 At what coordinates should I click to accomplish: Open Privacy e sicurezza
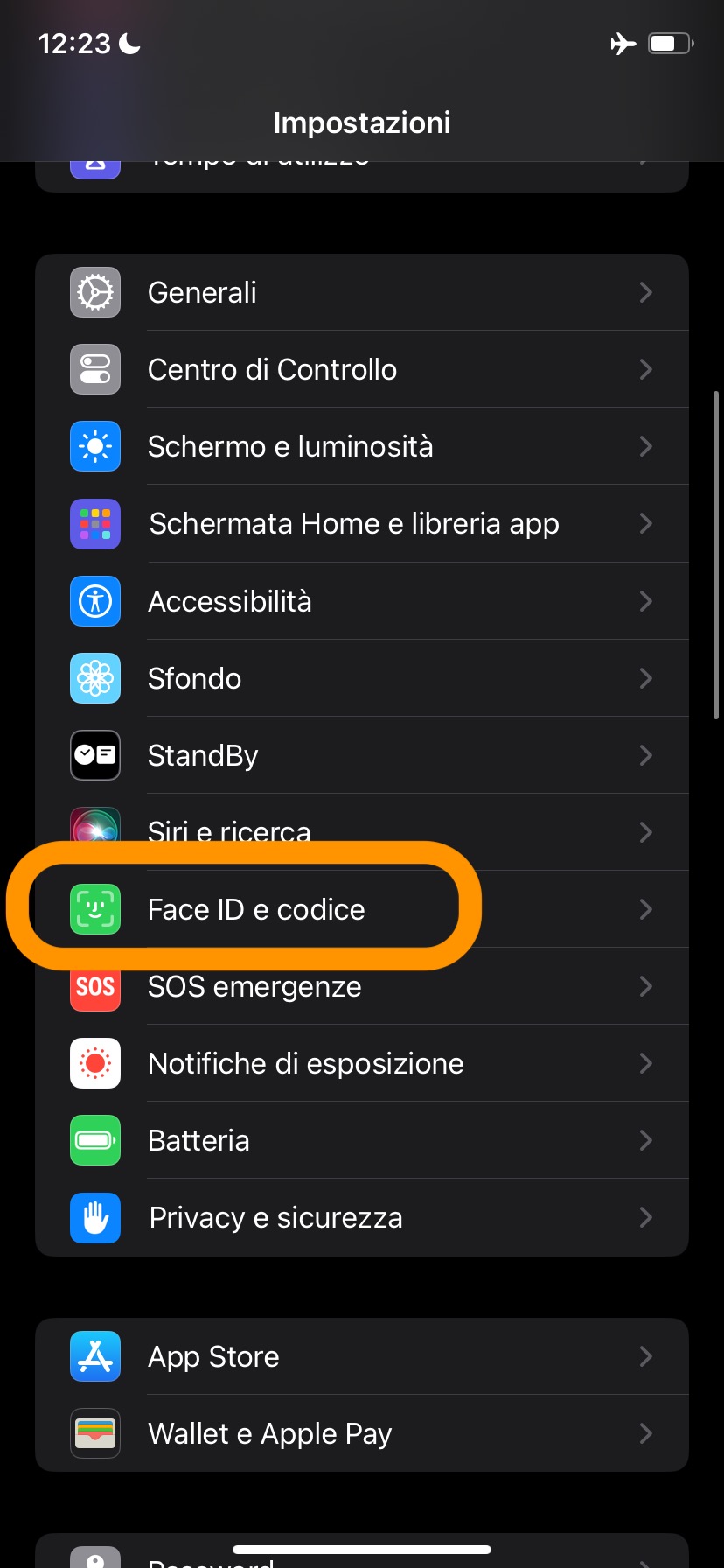tap(362, 1217)
